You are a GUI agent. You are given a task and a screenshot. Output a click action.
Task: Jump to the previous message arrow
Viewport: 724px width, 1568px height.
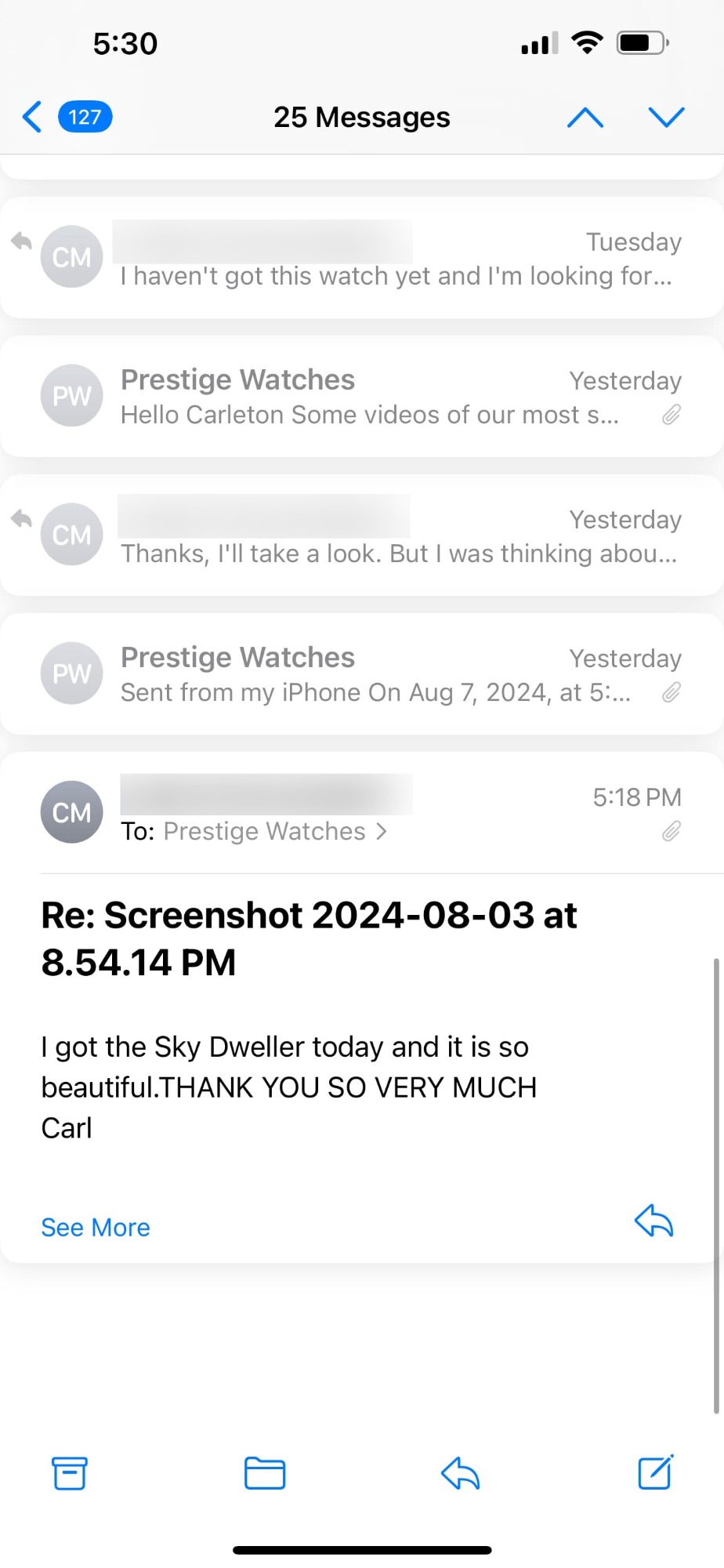585,118
